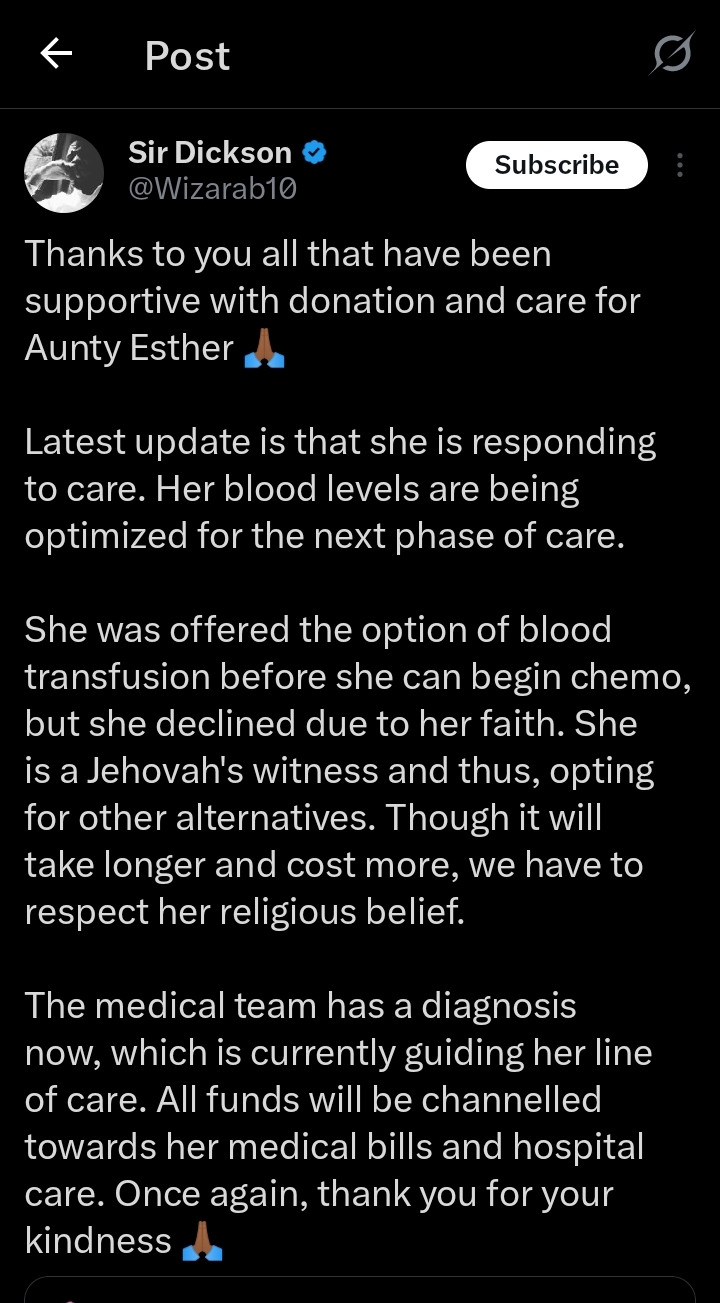Open the Grok icon in the header
This screenshot has height=1303, width=720.
pos(670,54)
